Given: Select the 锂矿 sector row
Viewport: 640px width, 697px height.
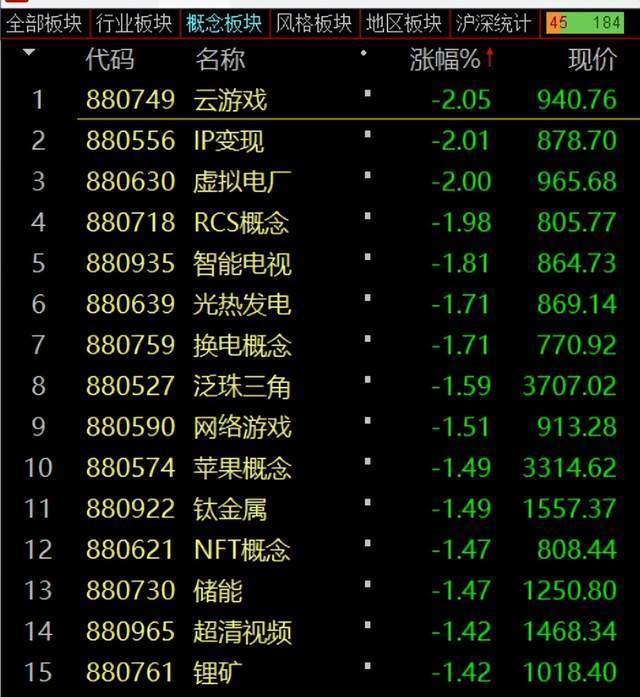Looking at the screenshot, I should (x=218, y=673).
